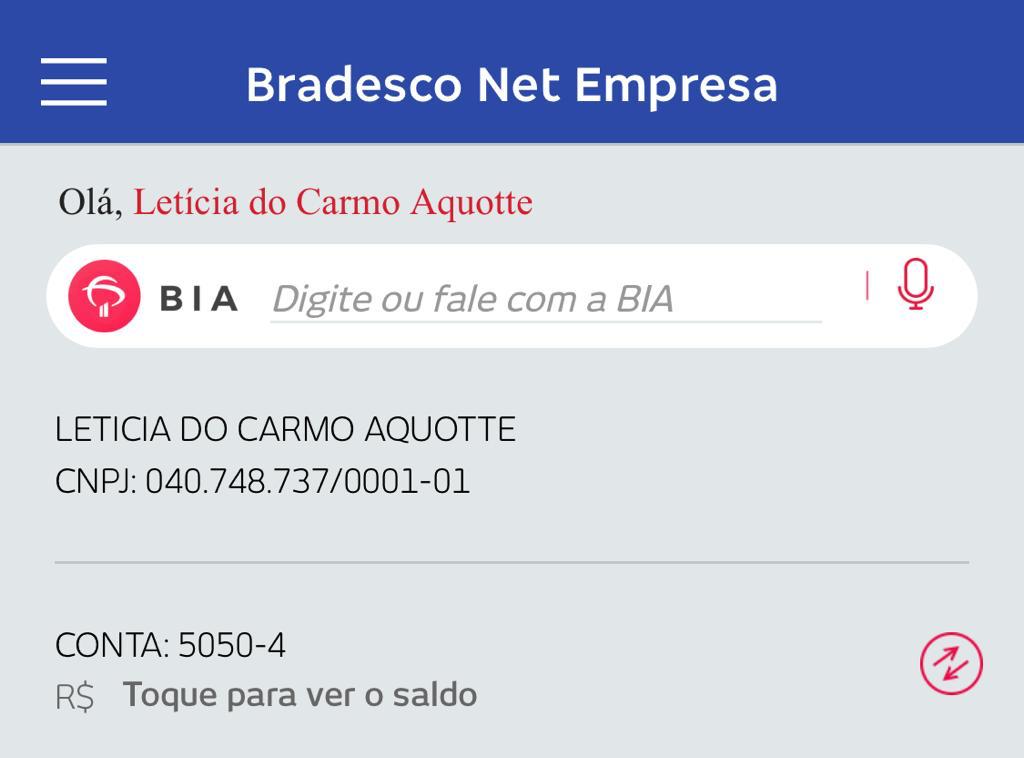Open the hamburger menu
Image resolution: width=1024 pixels, height=758 pixels.
[73, 81]
